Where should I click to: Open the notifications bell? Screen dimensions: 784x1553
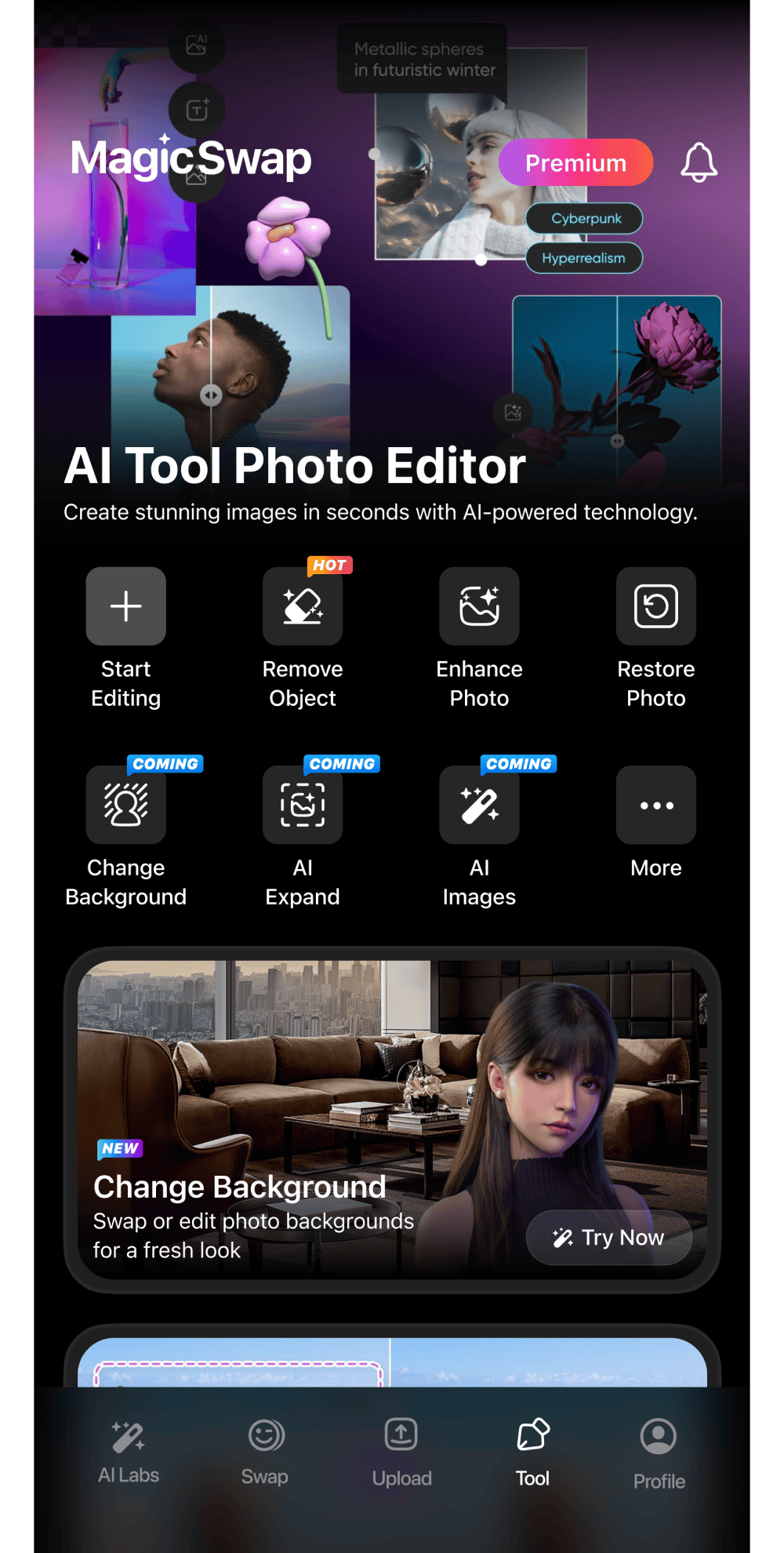[x=699, y=162]
